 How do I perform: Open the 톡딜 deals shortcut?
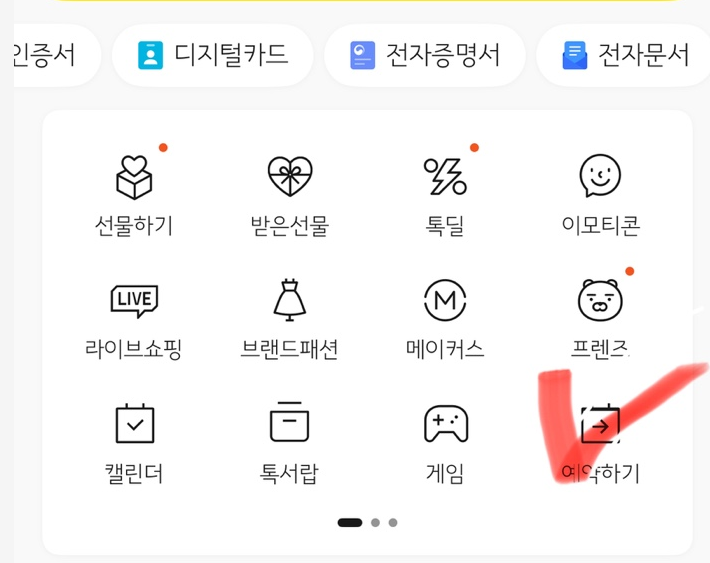445,195
